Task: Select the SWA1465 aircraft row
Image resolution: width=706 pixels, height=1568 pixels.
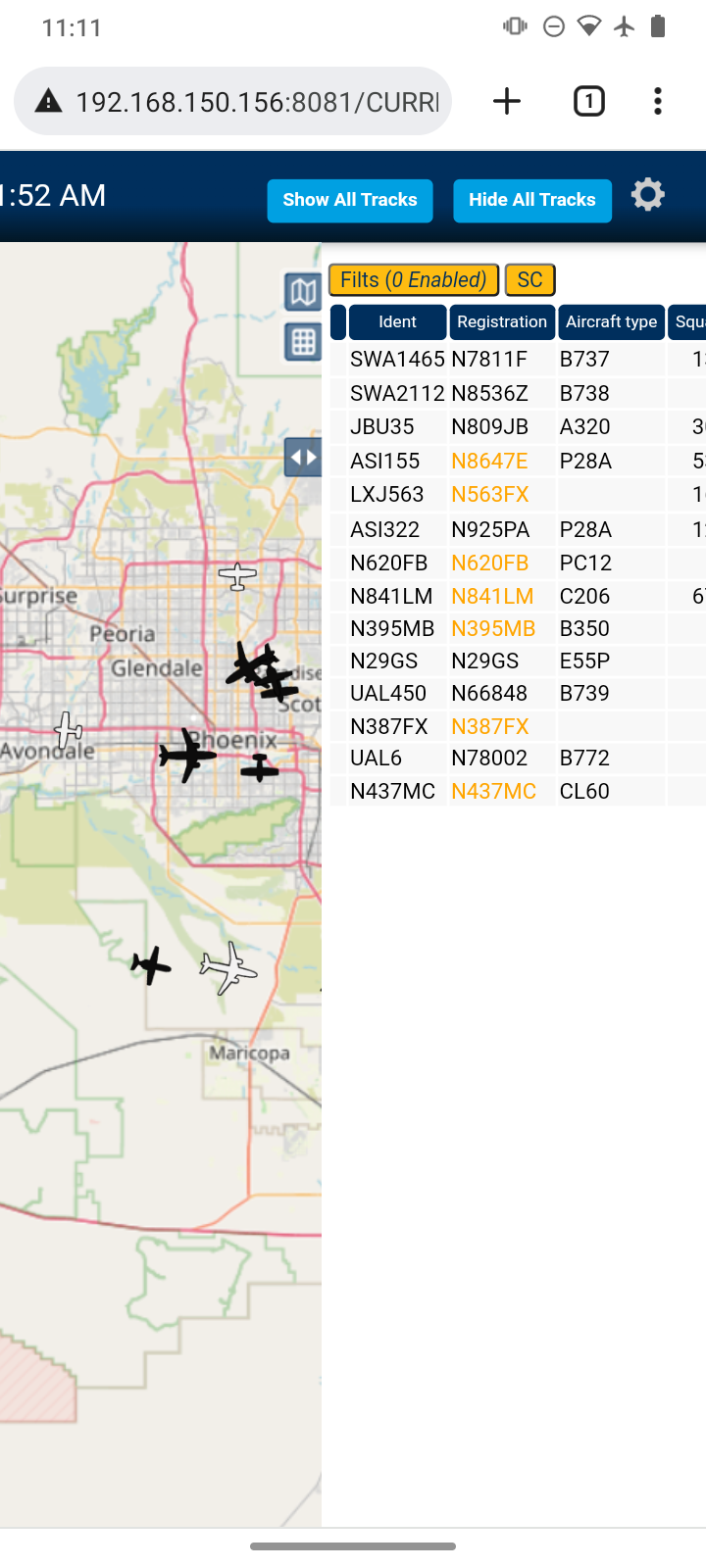Action: tap(518, 360)
